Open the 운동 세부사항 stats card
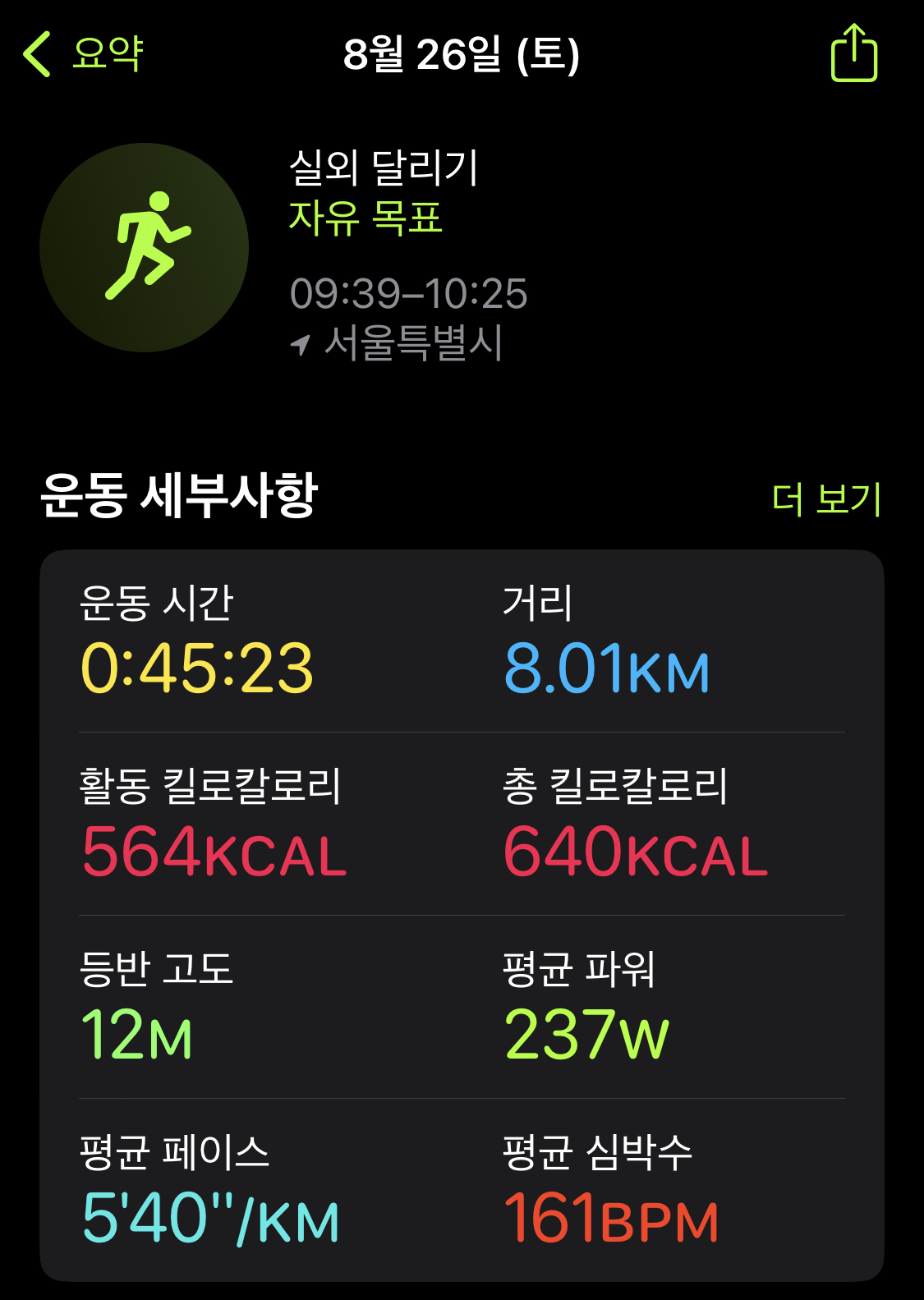 tap(462, 914)
